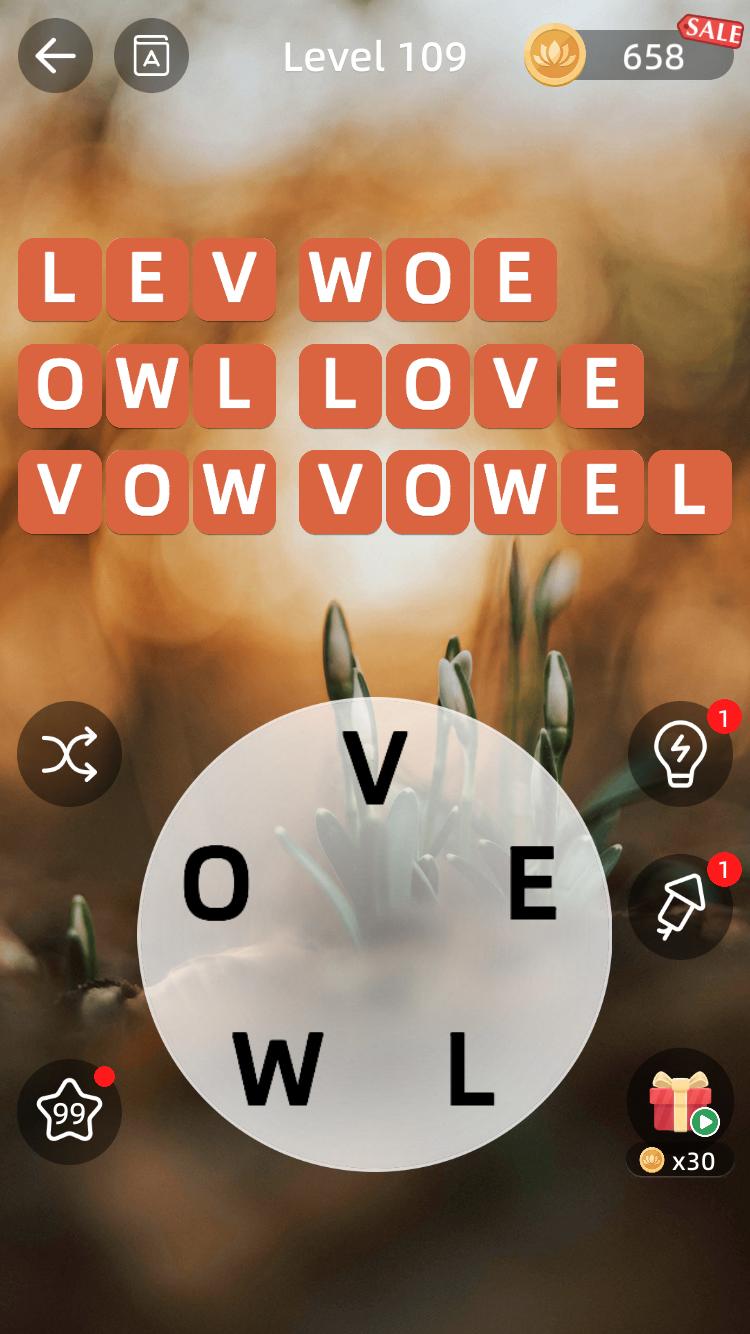Select letter O on the wheel
This screenshot has width=750, height=1334.
(x=216, y=882)
